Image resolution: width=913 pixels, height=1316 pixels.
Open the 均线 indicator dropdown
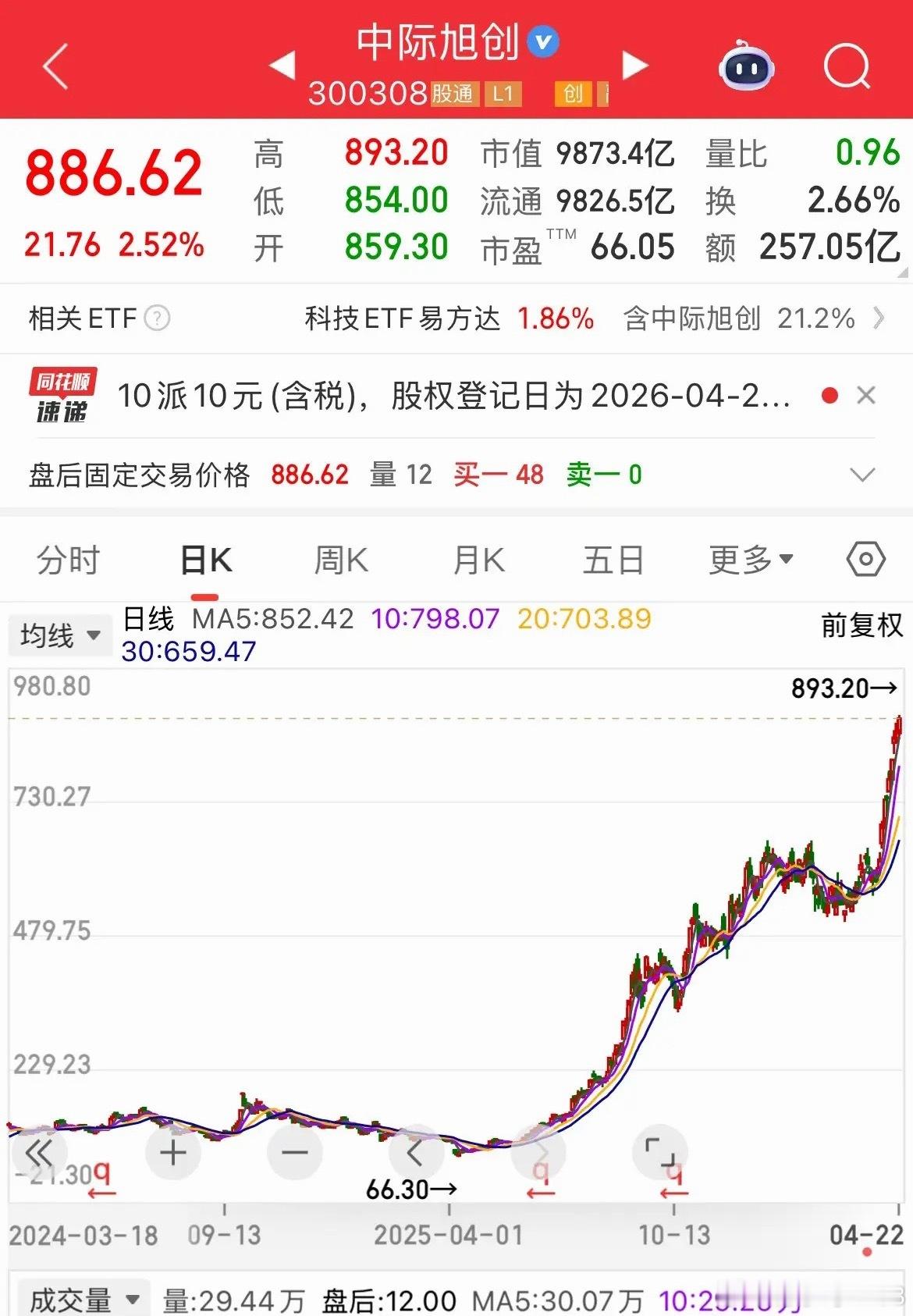61,635
